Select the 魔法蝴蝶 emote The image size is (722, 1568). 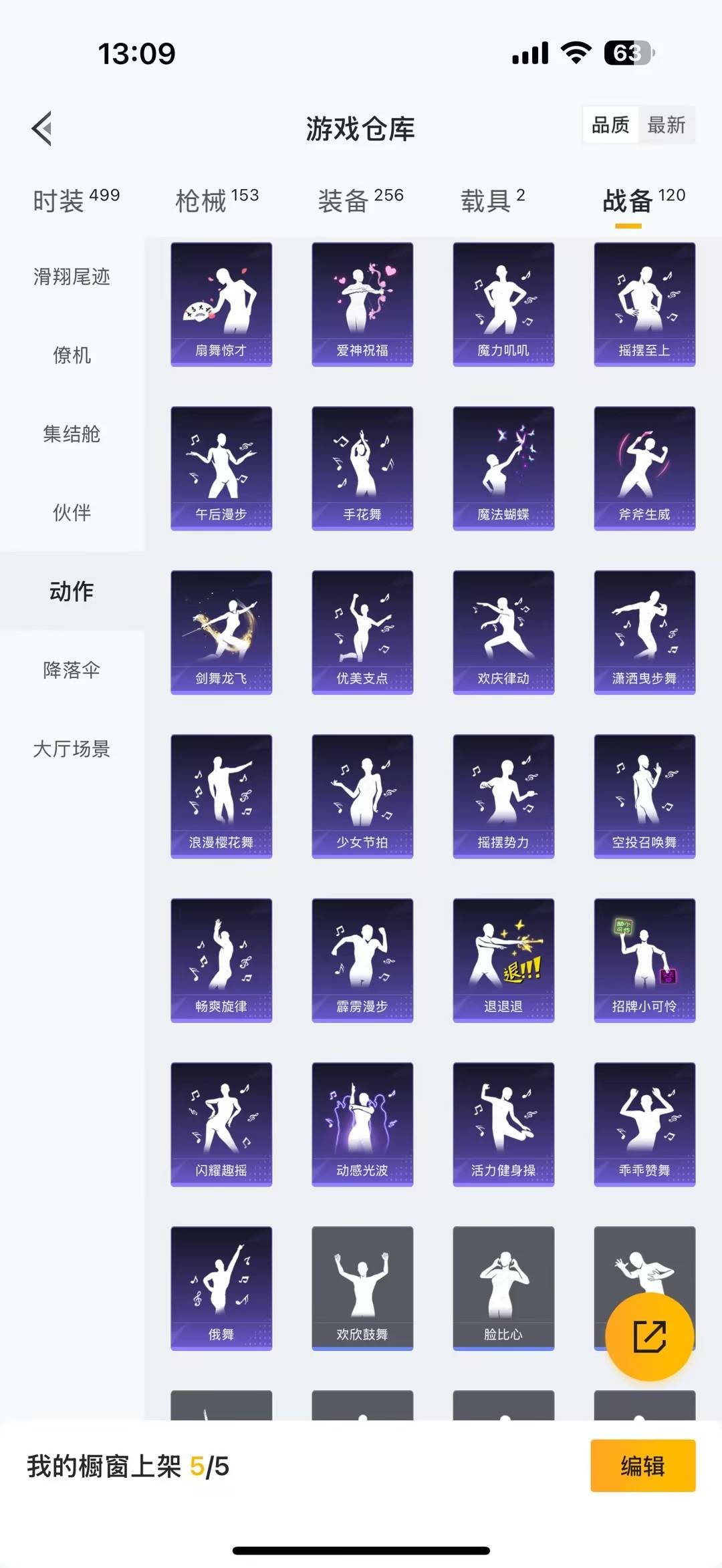coord(504,468)
